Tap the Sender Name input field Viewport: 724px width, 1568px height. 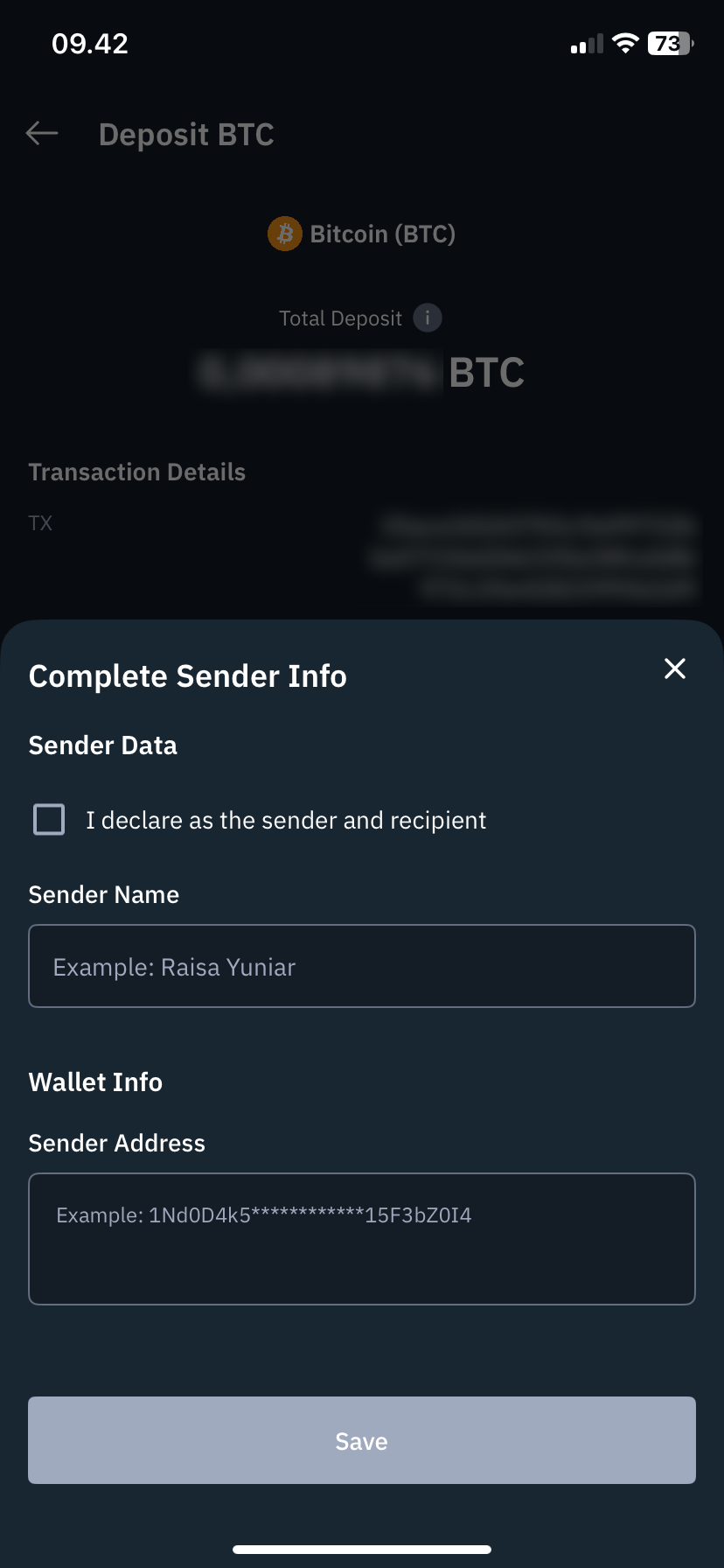coord(362,966)
